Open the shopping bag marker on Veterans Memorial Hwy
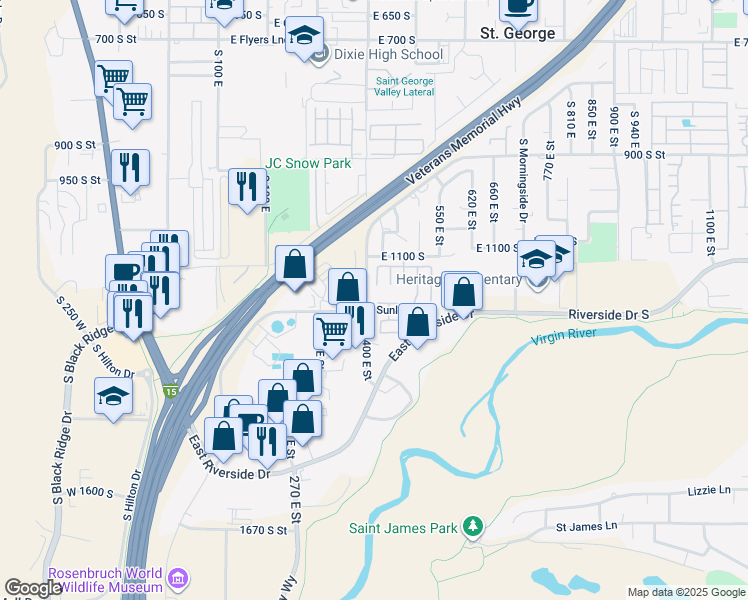748x600 pixels. coord(294,265)
